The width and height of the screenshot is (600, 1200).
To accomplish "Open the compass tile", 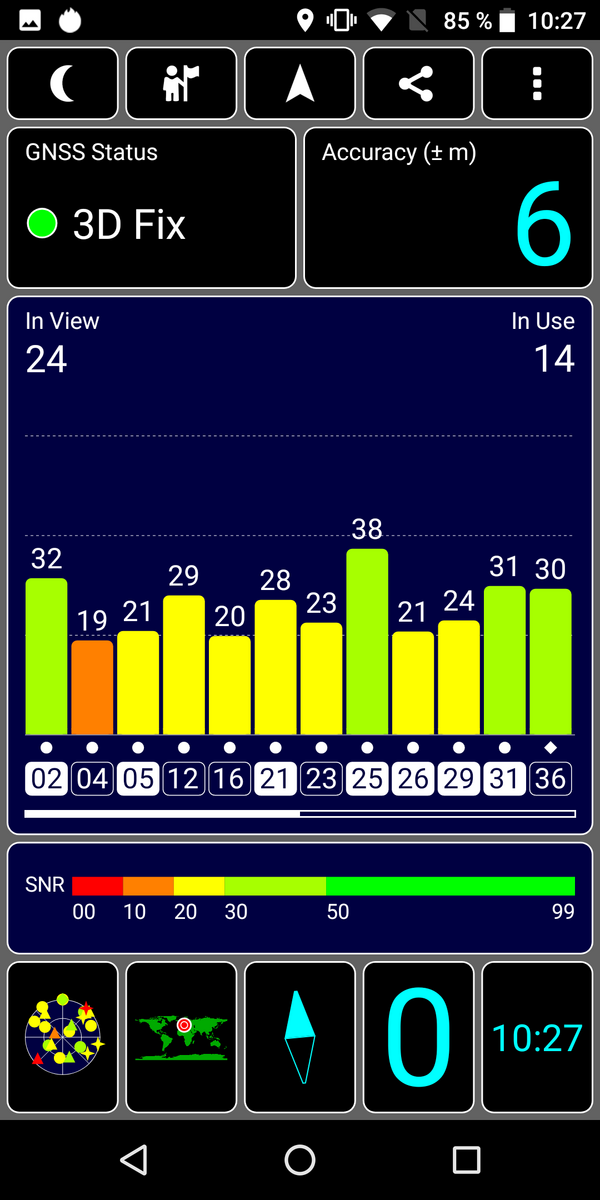I will [300, 1037].
